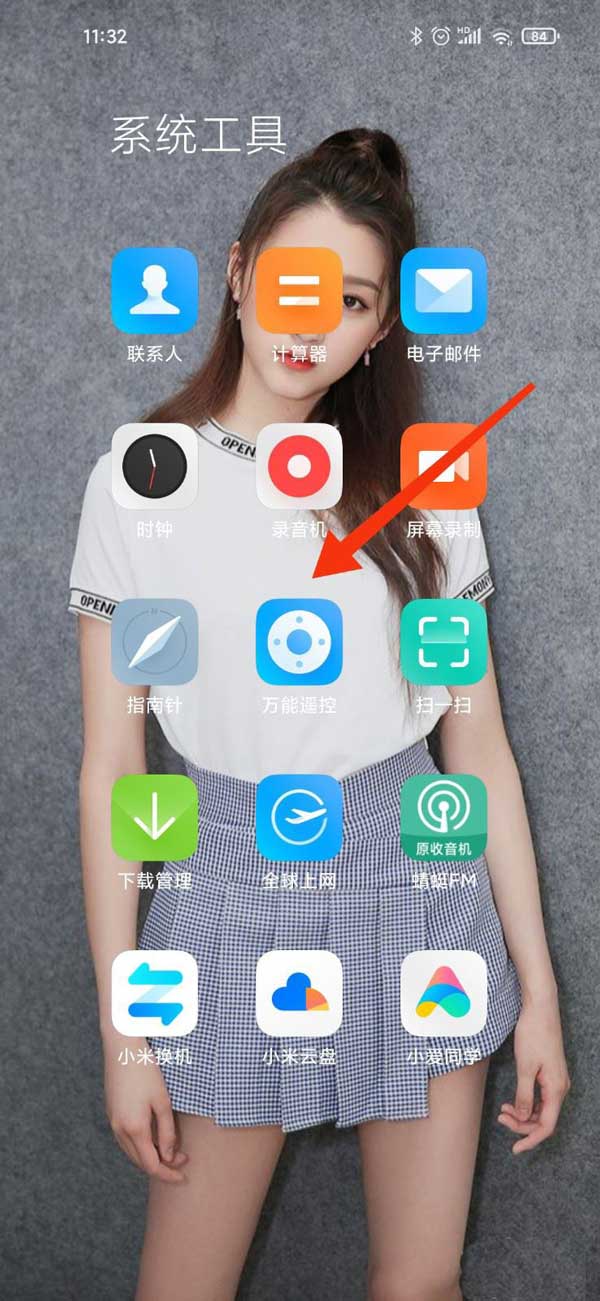Launch the 录音机 voice recorder
The width and height of the screenshot is (600, 1301).
[299, 466]
